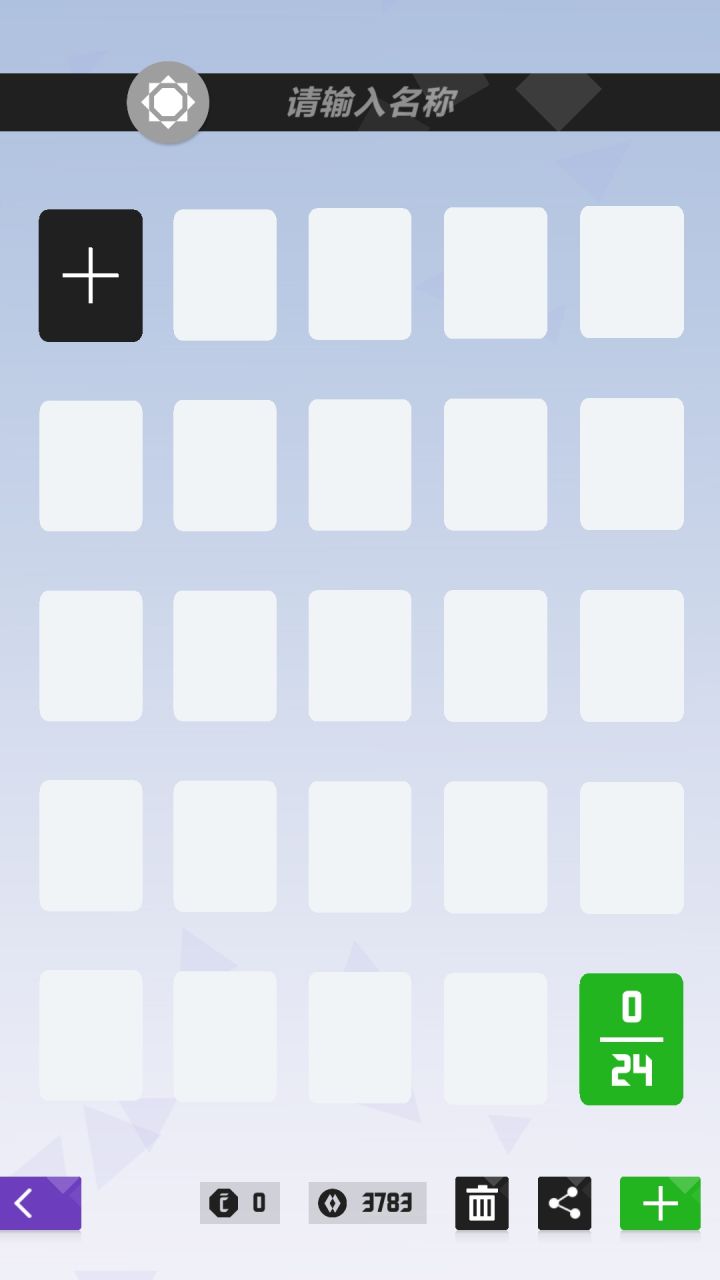
Task: Click the circular emblem beside the title
Action: coord(167,101)
